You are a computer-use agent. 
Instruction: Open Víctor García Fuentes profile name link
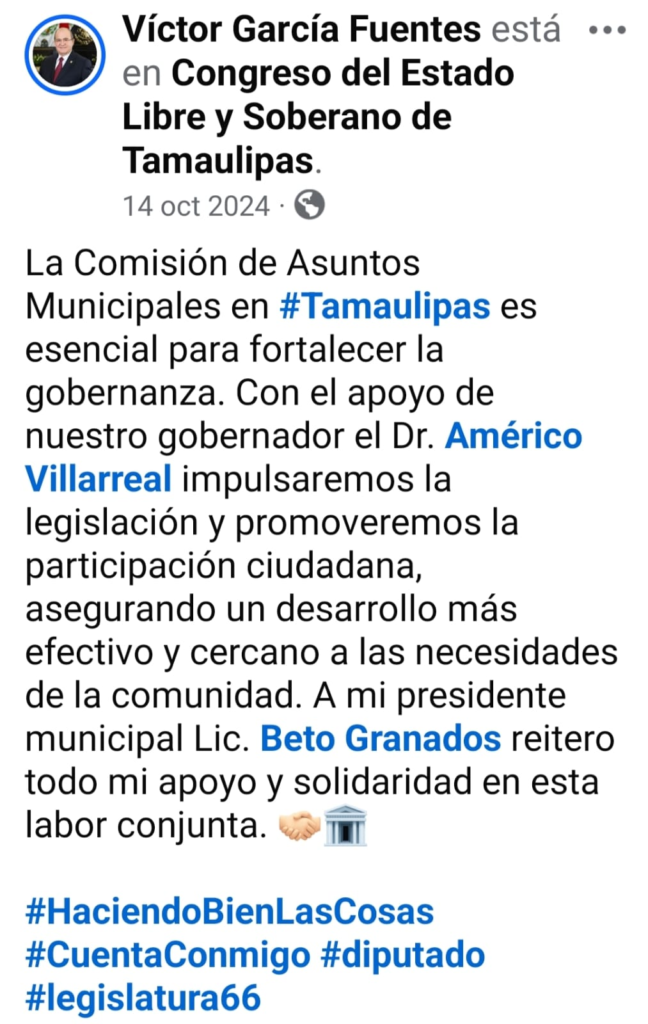[301, 30]
